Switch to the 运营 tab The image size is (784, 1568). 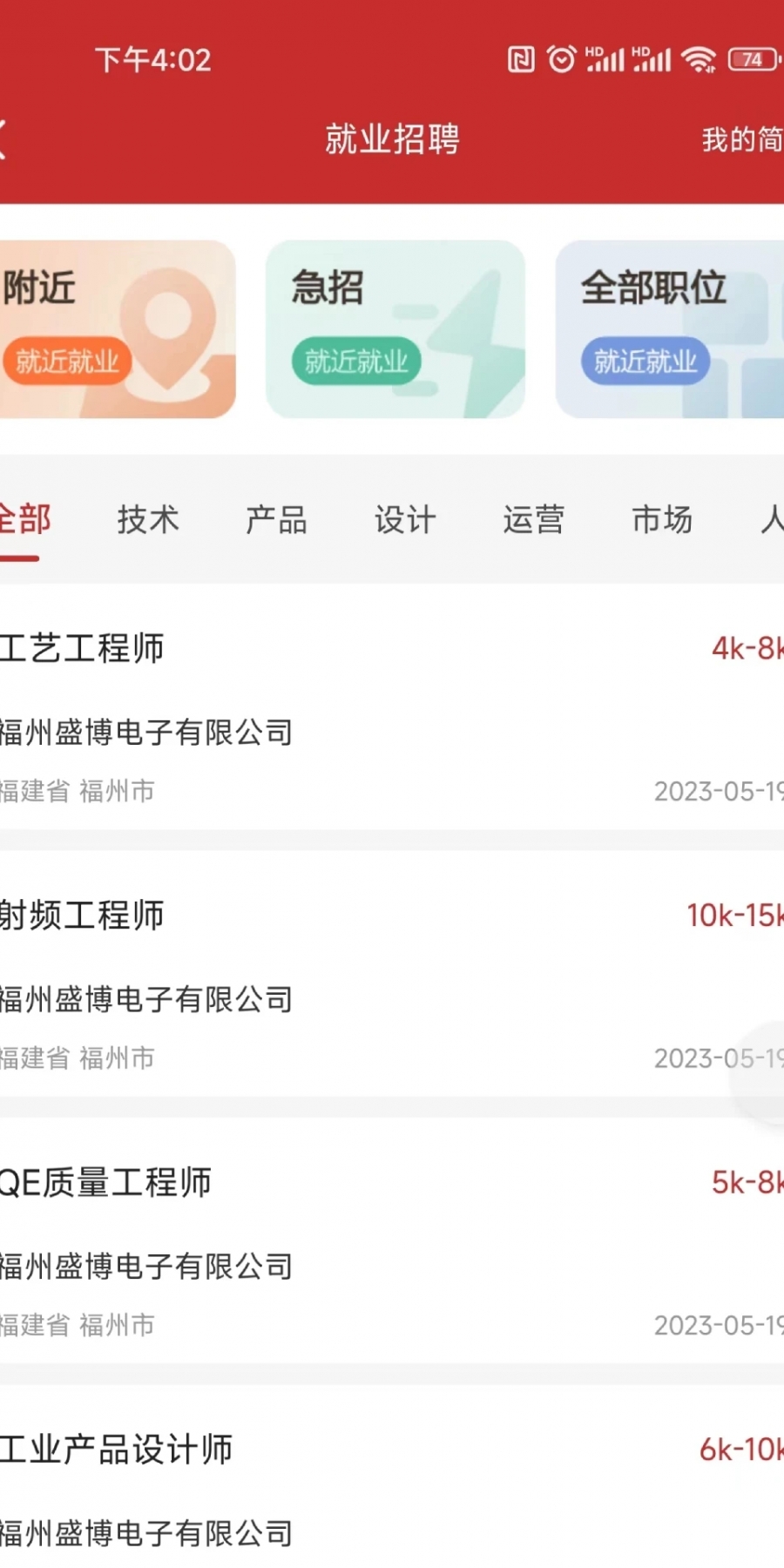click(x=534, y=520)
